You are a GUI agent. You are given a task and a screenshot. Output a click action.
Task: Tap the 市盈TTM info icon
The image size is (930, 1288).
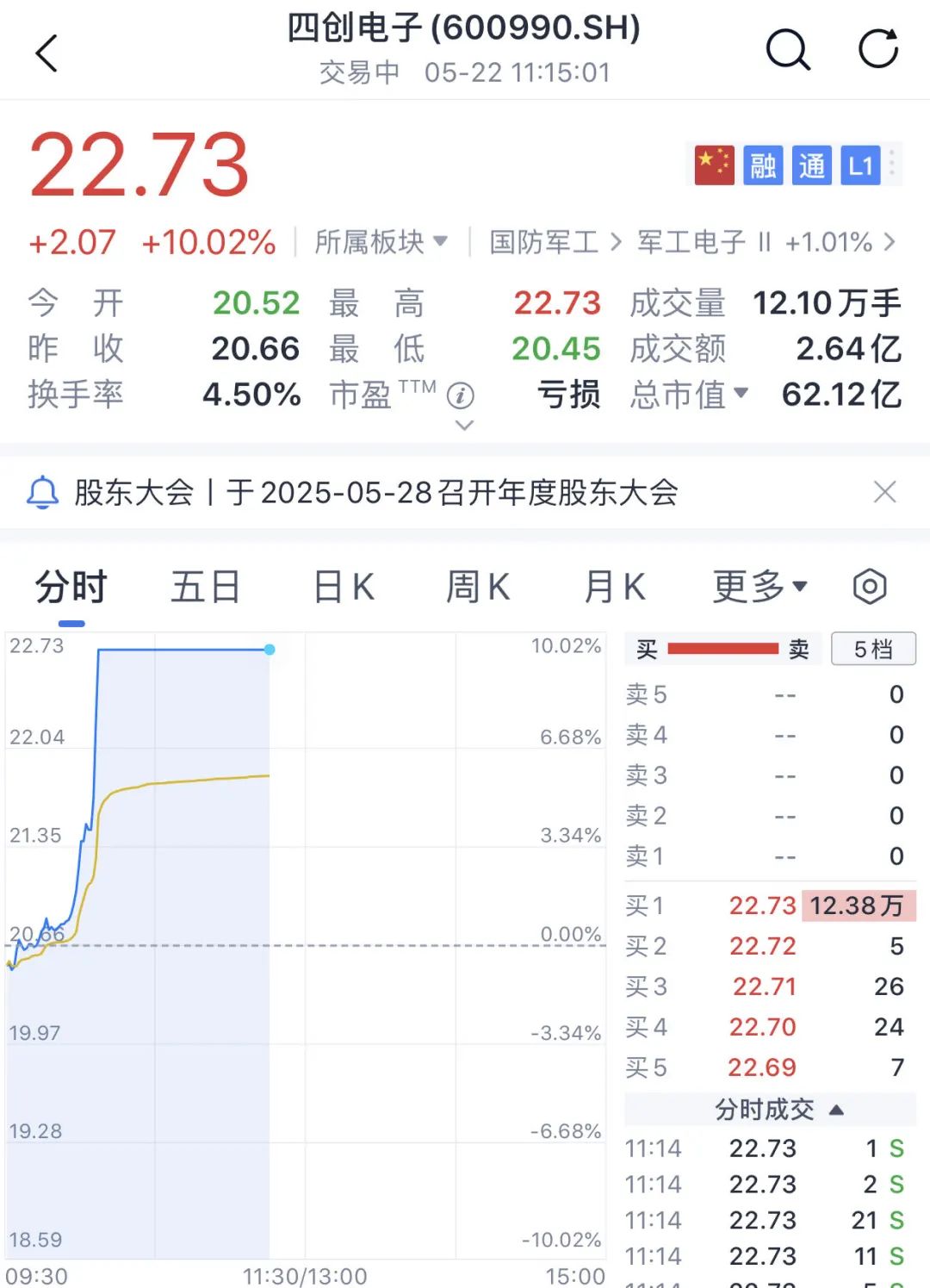tap(461, 395)
